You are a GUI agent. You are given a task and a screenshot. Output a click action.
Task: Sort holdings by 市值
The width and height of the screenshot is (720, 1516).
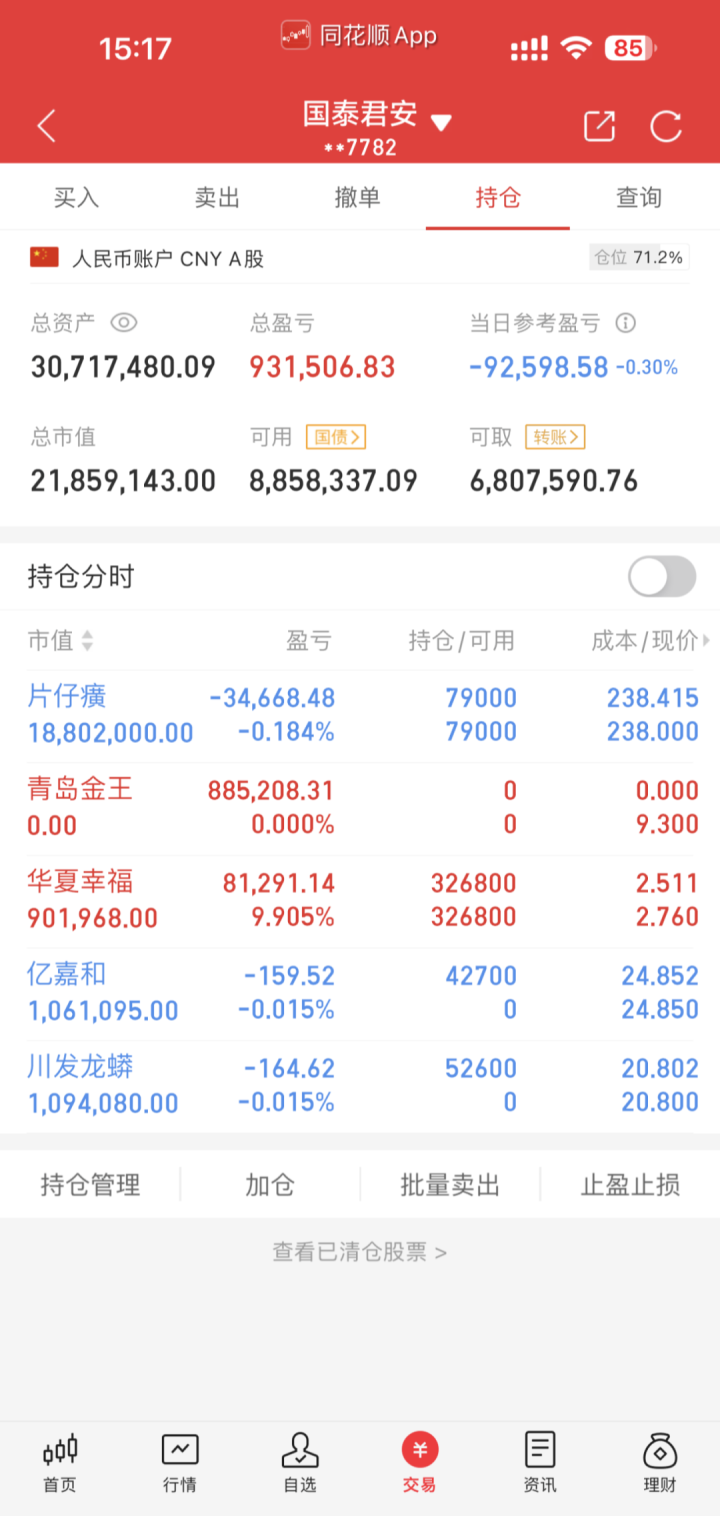pos(60,641)
